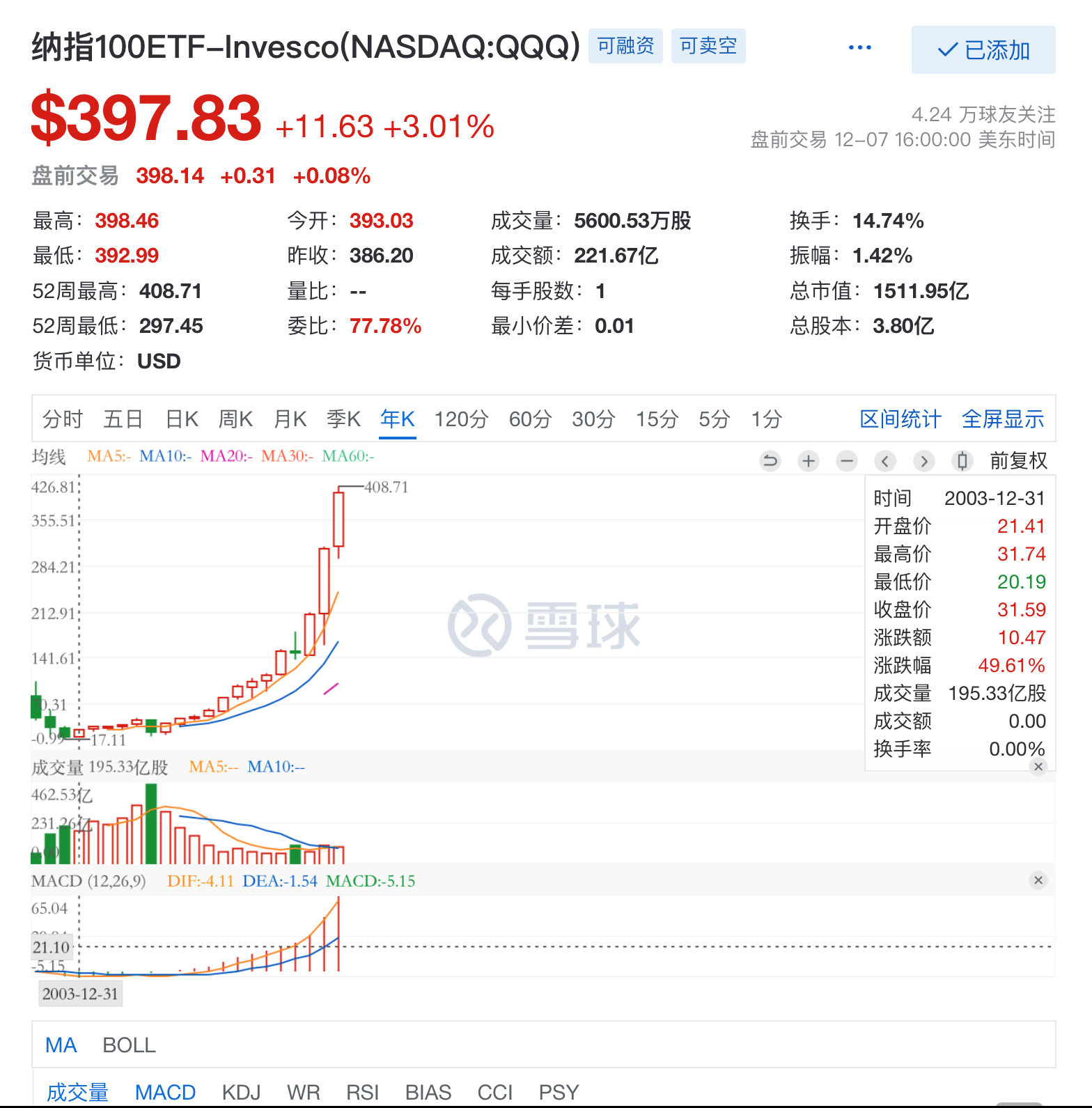Choose the 60分 interval
1092x1108 pixels.
click(x=530, y=419)
